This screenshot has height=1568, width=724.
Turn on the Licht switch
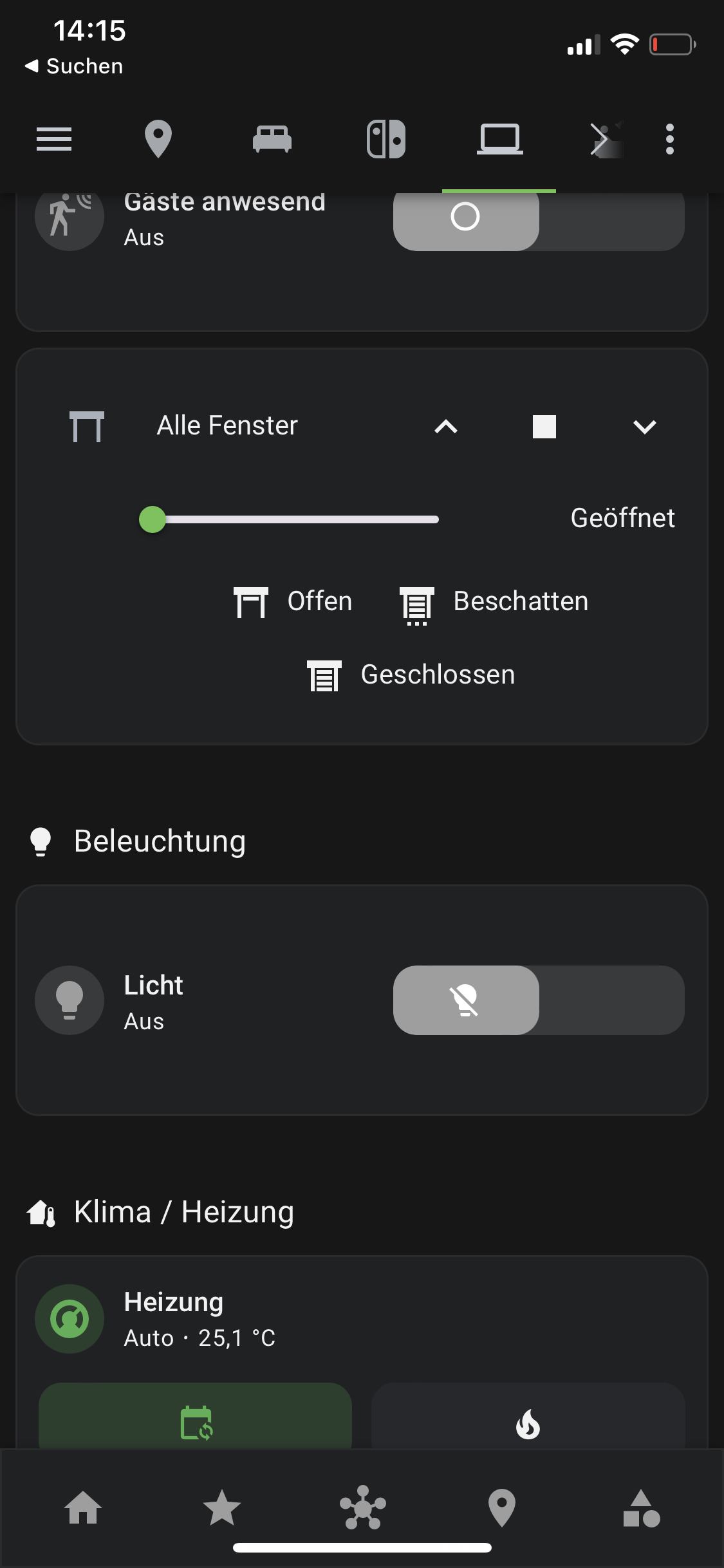538,1000
